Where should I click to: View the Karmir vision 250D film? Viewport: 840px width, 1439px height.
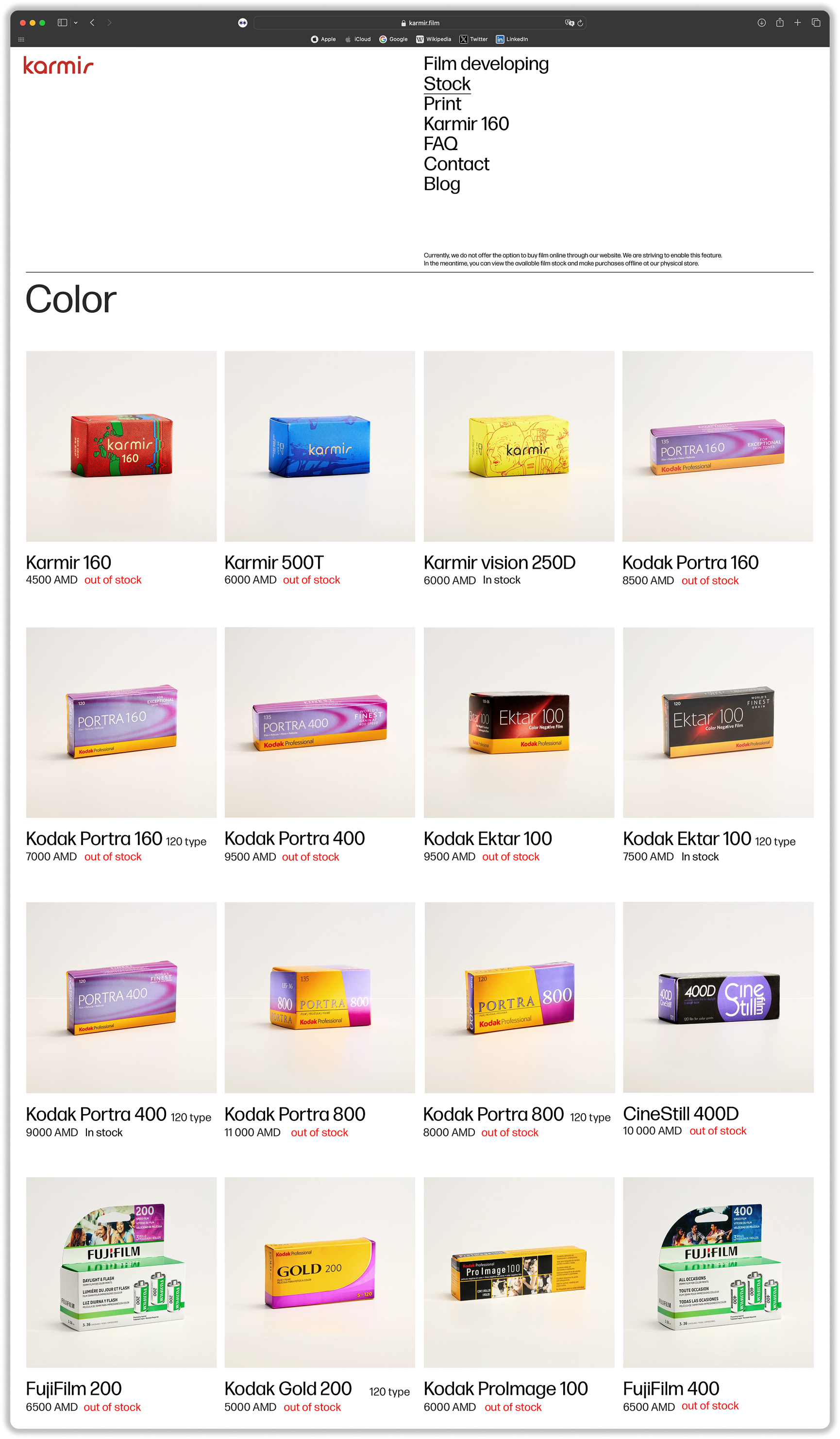tap(519, 446)
